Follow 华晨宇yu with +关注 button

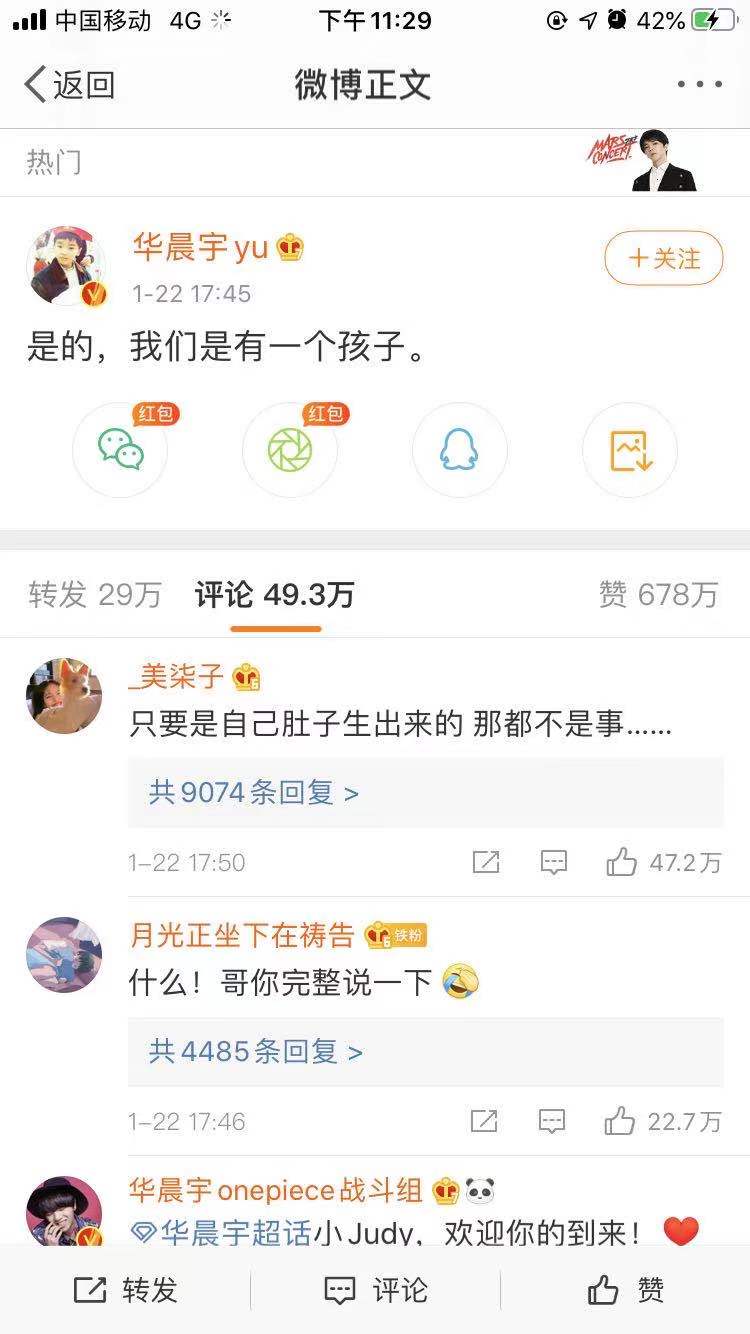coord(663,259)
